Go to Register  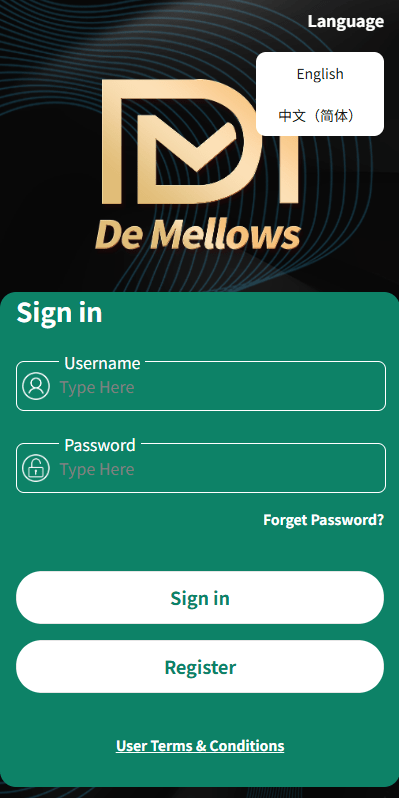pyautogui.click(x=200, y=667)
